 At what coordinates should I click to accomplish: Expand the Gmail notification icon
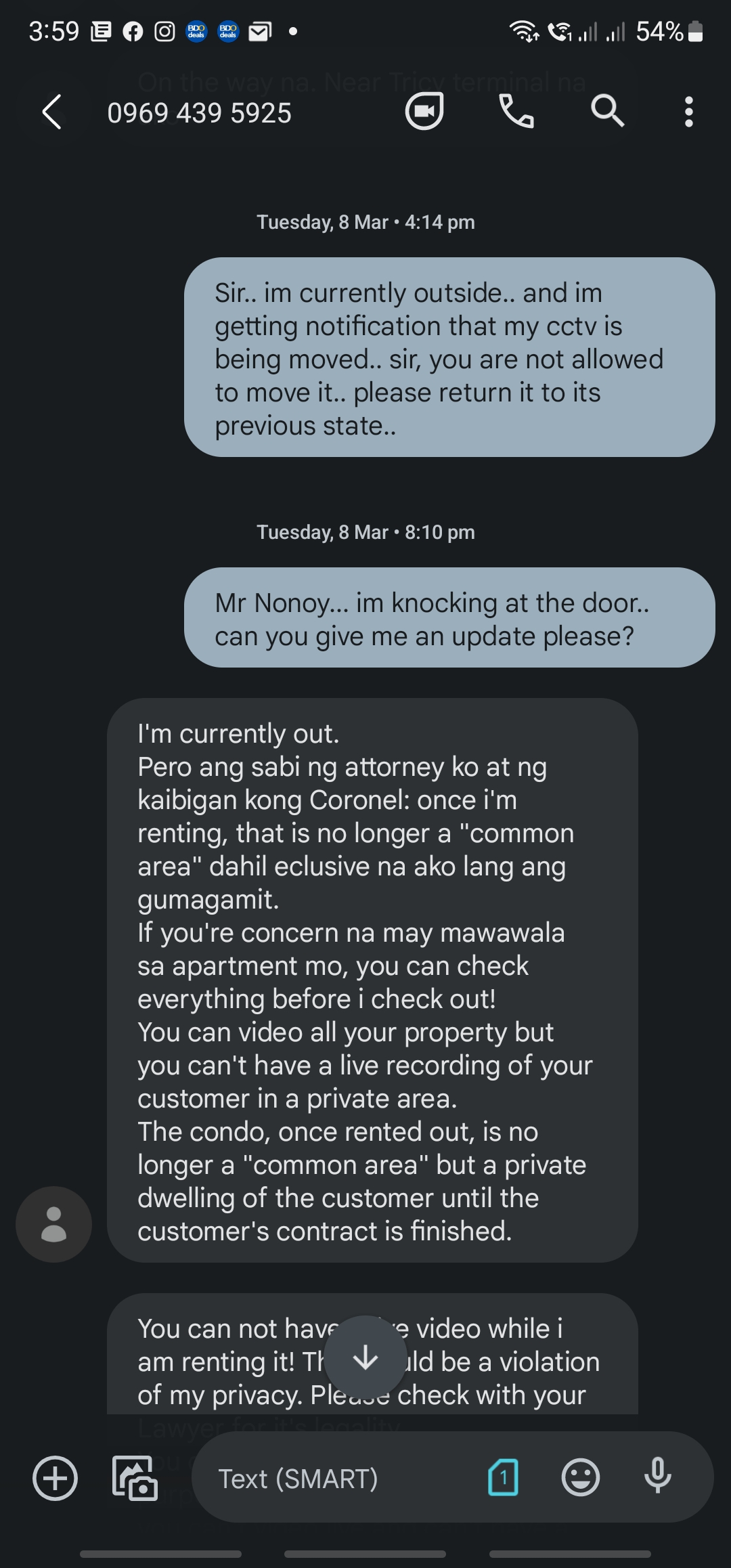(x=261, y=30)
